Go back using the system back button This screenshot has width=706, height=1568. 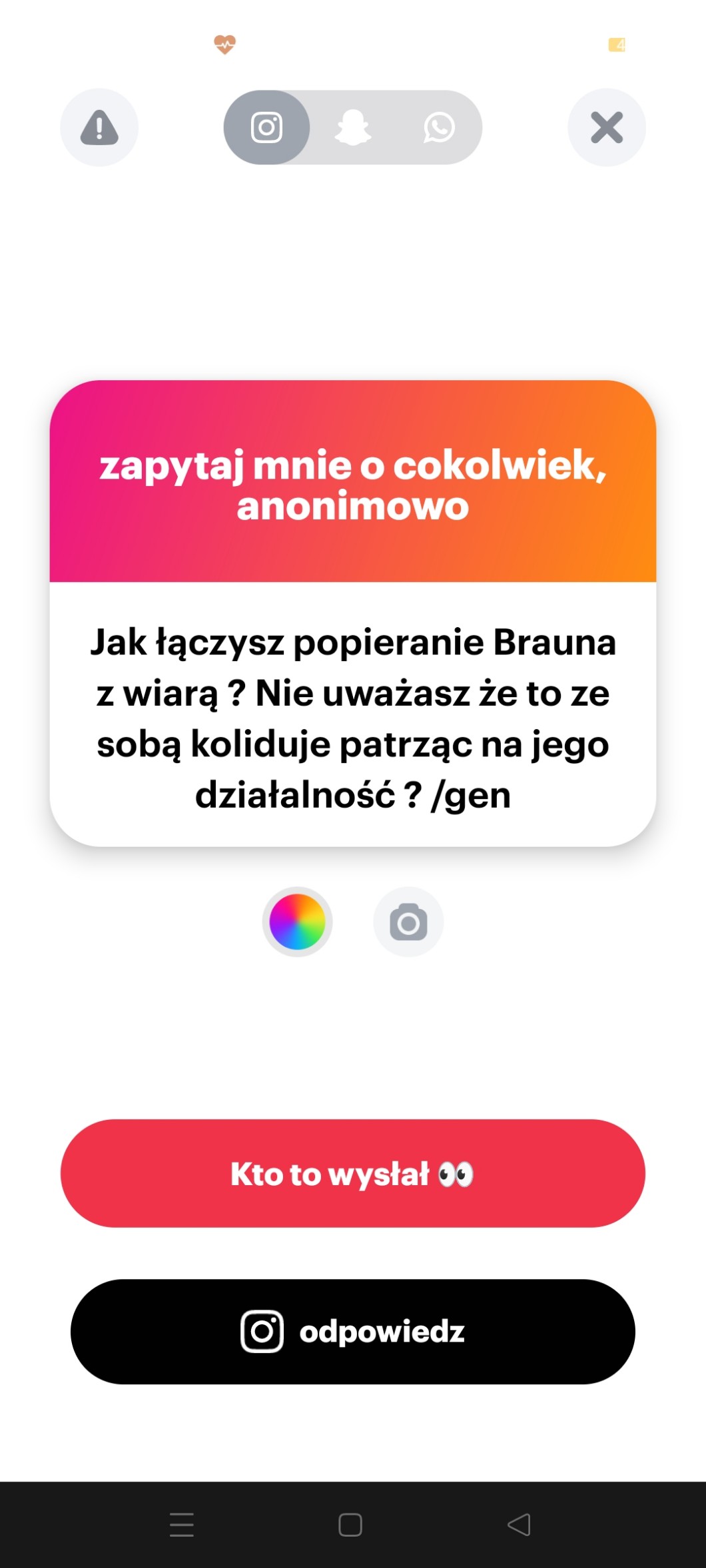click(x=519, y=1524)
